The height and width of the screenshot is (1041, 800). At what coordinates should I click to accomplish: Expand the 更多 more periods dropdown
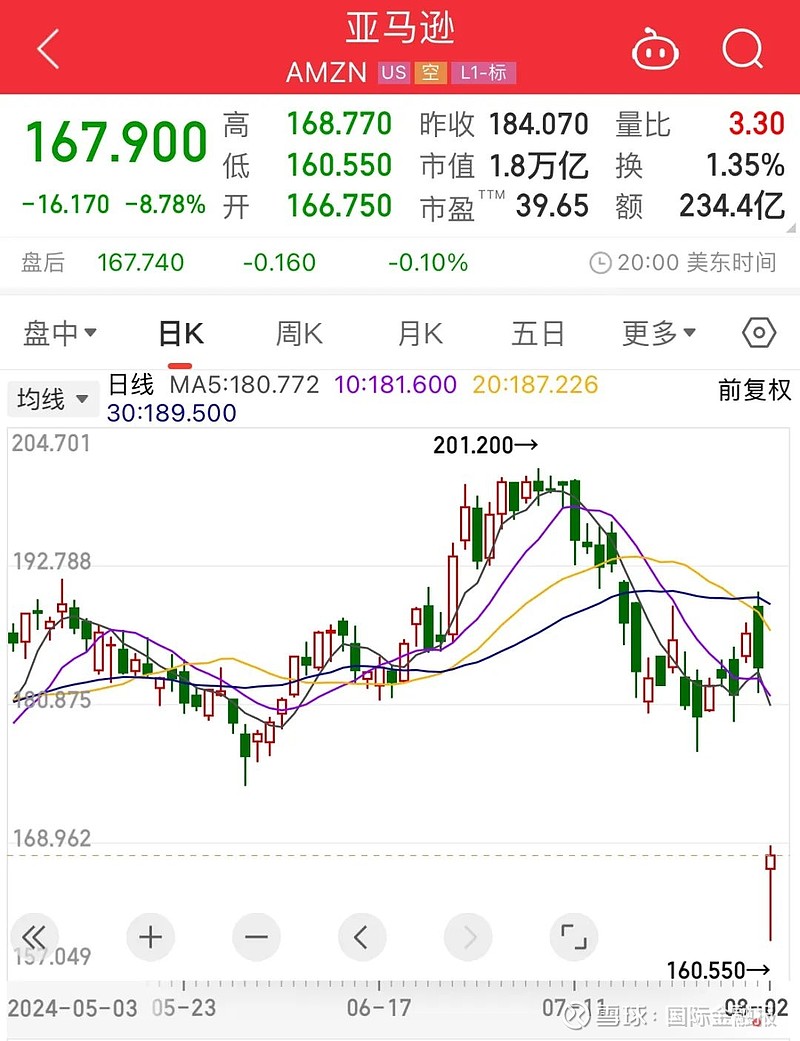tap(659, 333)
